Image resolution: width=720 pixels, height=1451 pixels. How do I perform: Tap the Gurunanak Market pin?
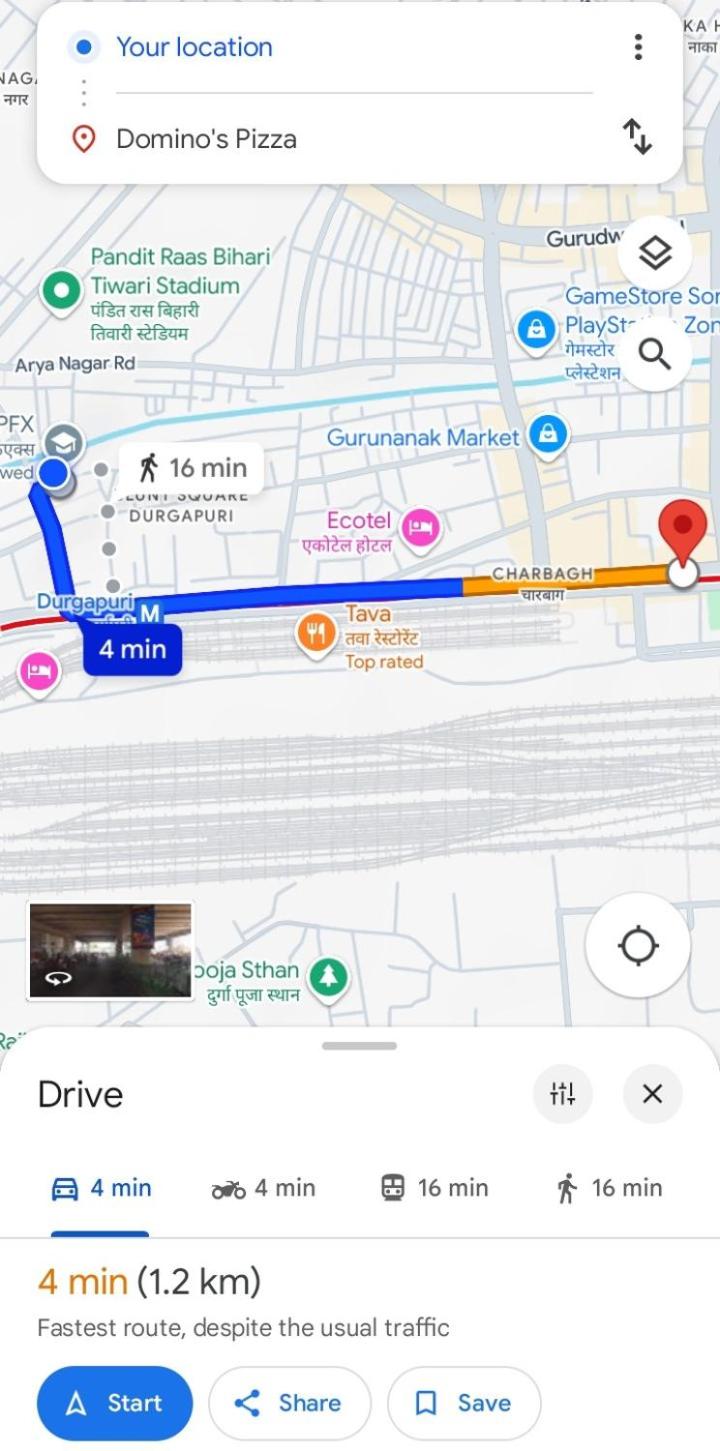pos(548,435)
